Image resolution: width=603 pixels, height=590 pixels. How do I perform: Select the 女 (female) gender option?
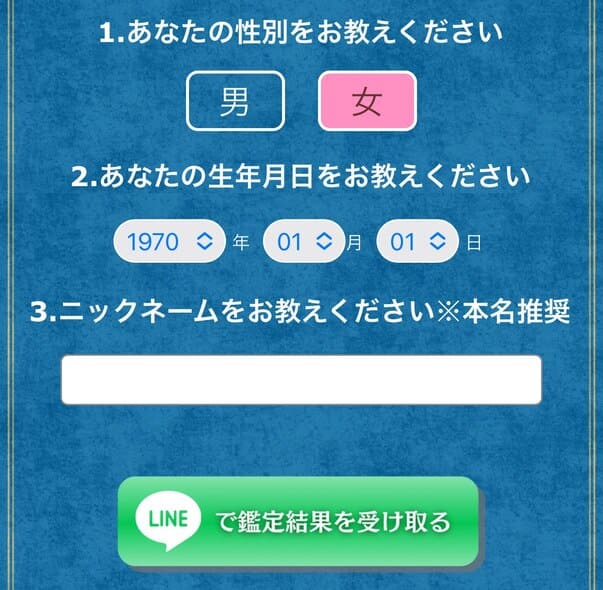[367, 102]
